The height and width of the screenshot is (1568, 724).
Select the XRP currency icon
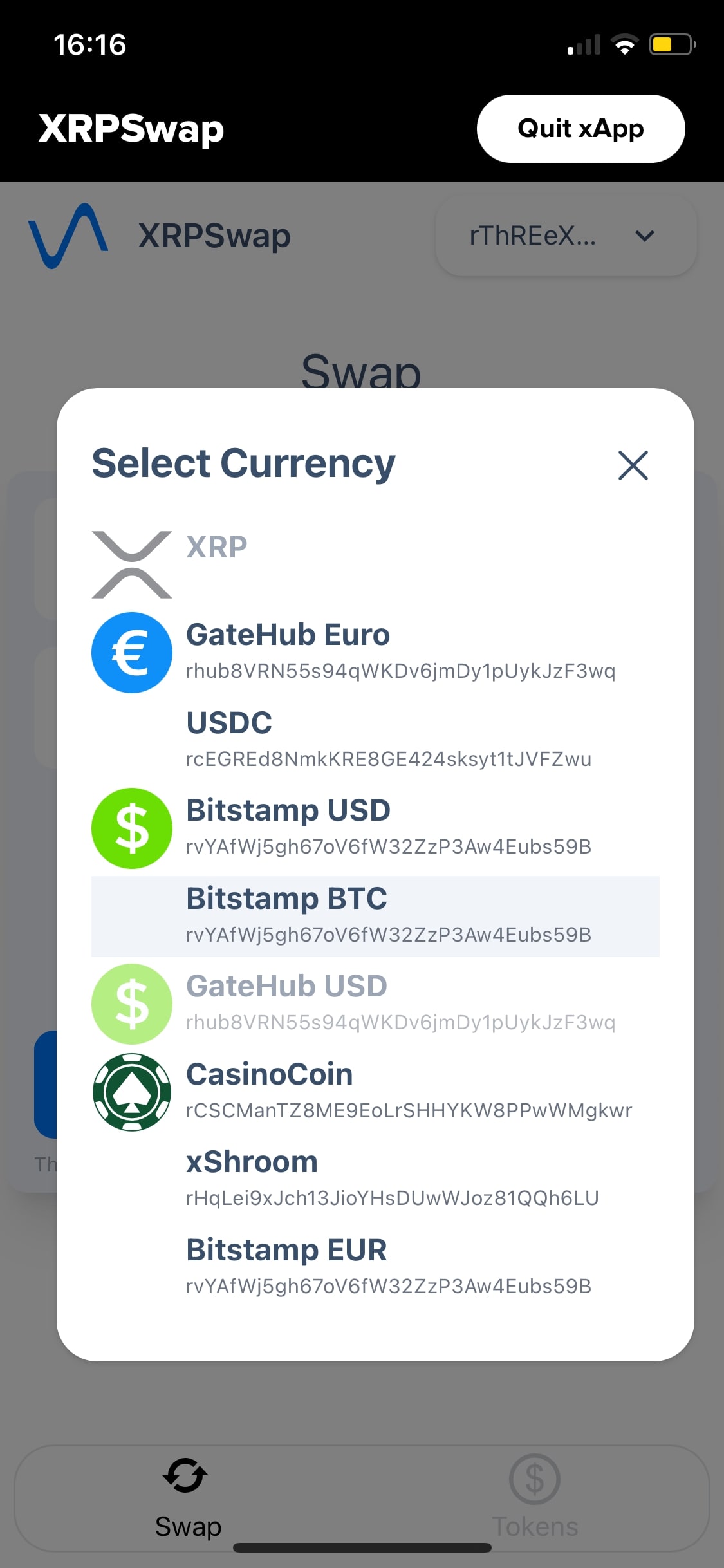tap(131, 563)
